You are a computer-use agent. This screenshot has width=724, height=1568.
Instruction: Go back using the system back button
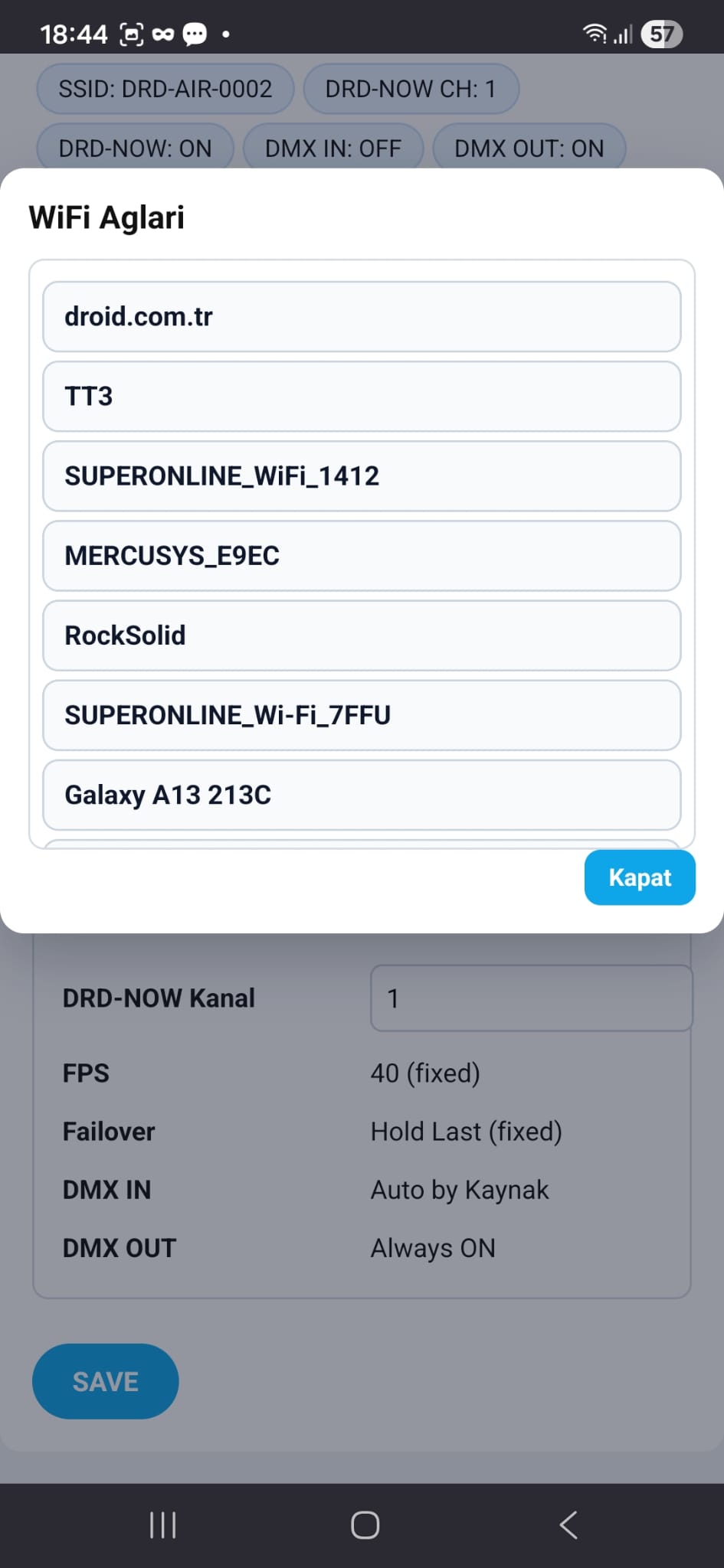click(568, 1525)
